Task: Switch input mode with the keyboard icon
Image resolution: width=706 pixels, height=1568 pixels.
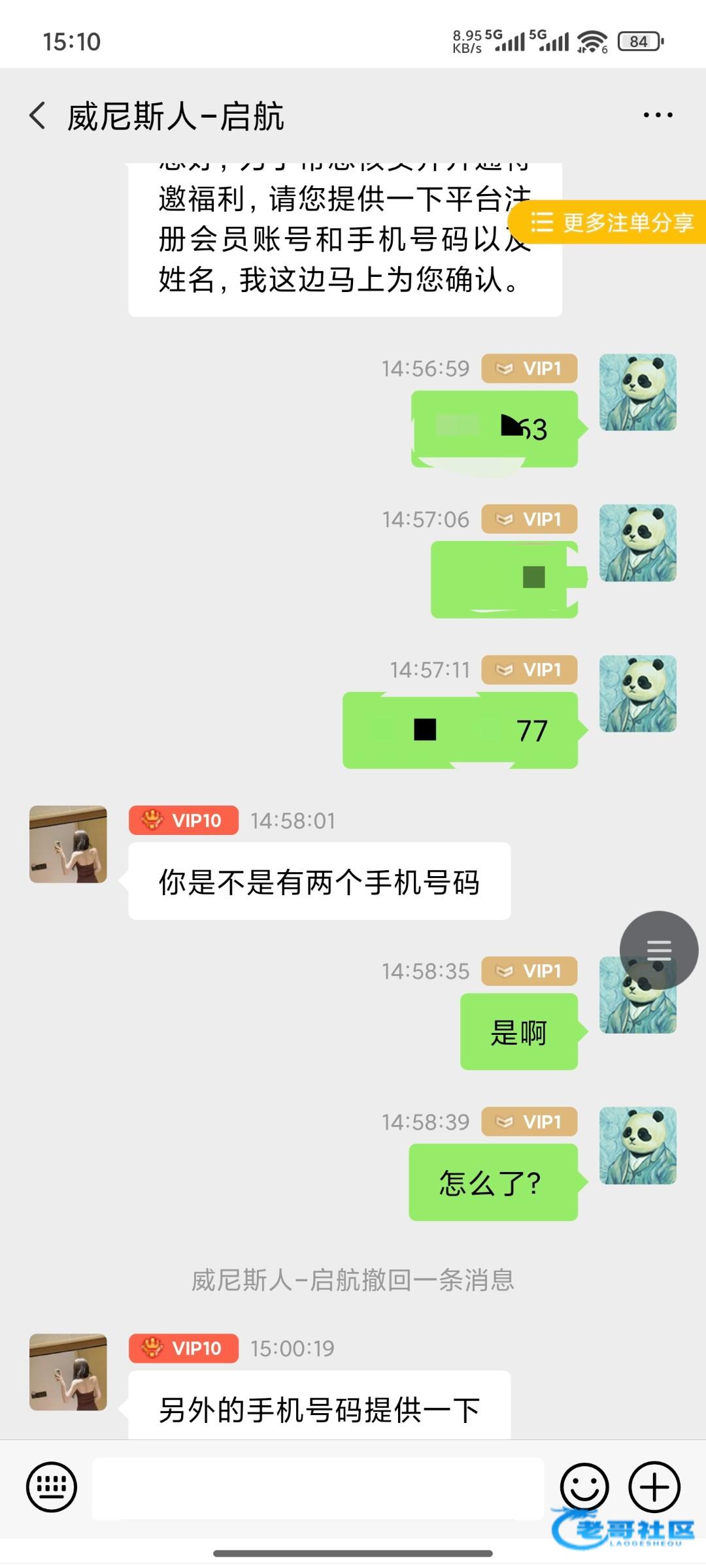Action: tap(52, 1487)
